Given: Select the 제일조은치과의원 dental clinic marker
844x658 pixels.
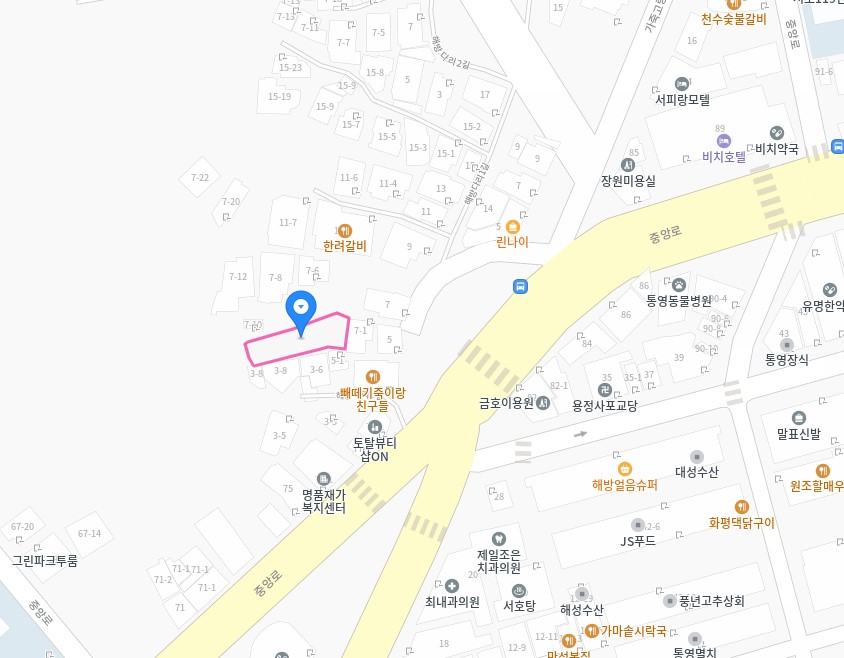Looking at the screenshot, I should coord(500,539).
